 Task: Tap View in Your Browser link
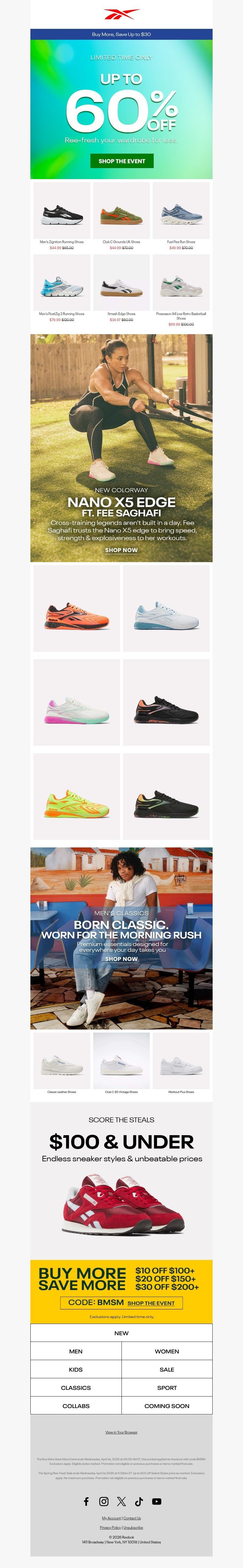pyautogui.click(x=121, y=1432)
